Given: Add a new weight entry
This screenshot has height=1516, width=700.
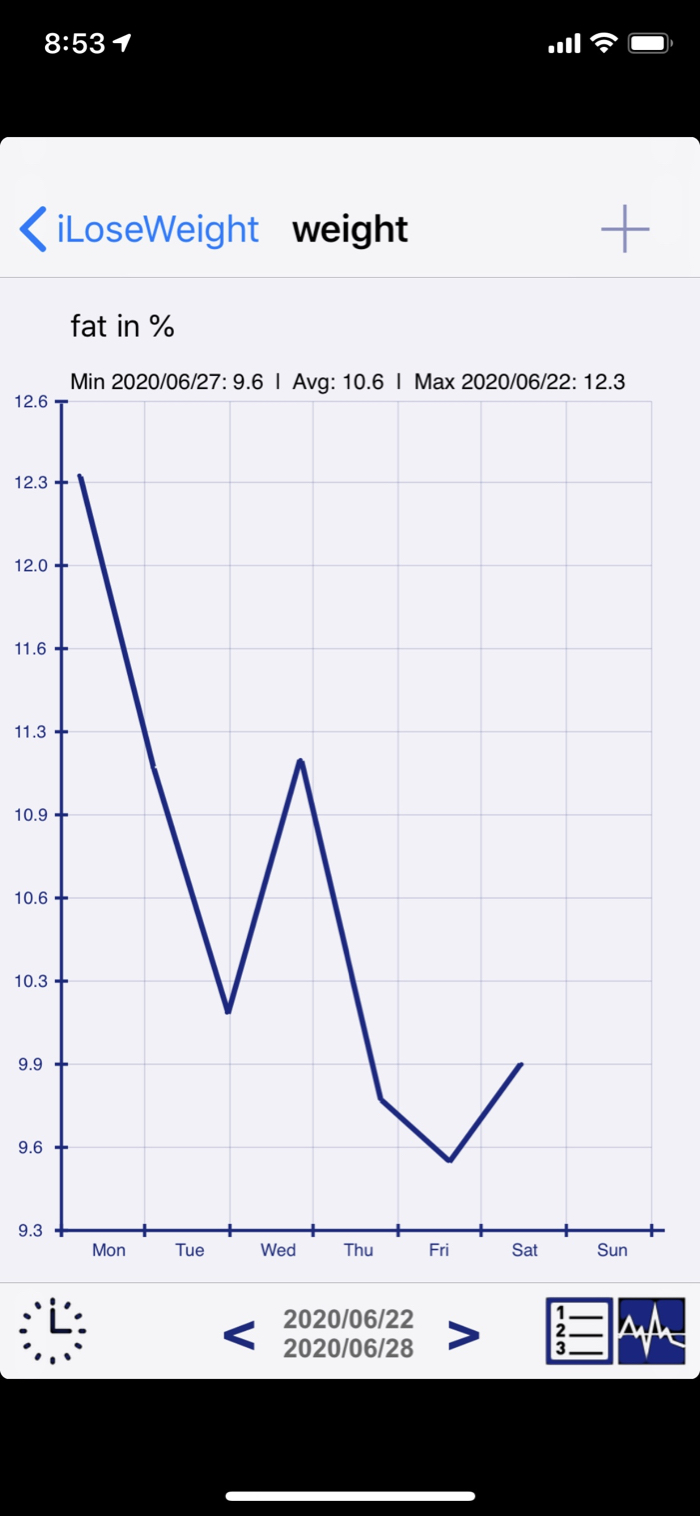Looking at the screenshot, I should (x=625, y=229).
